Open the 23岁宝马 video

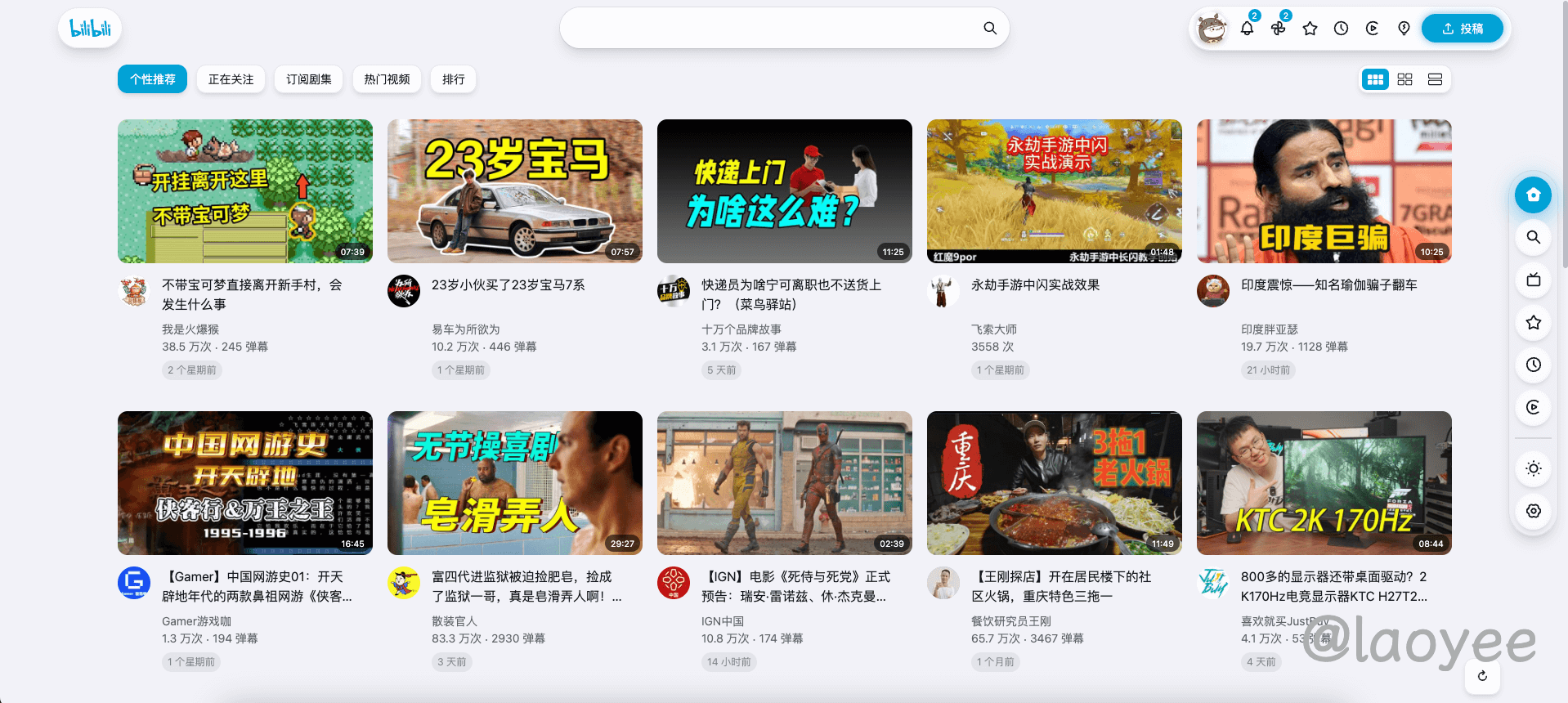coord(514,191)
